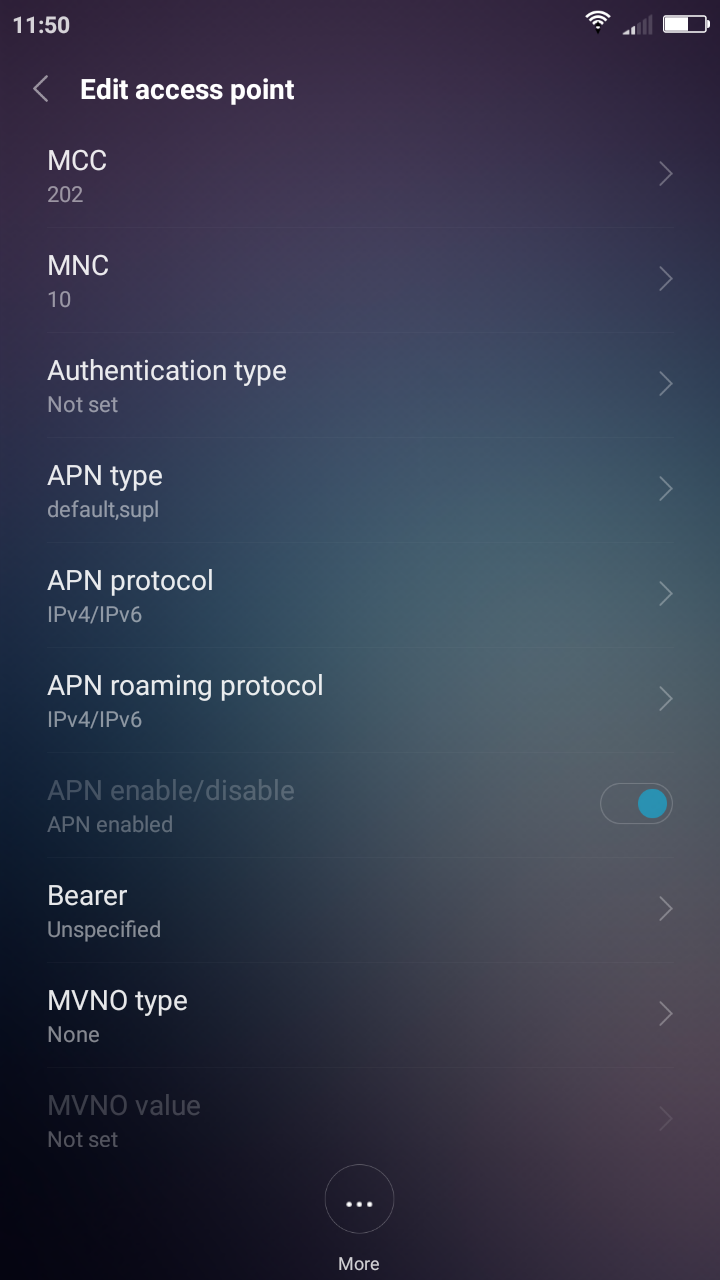Open APN protocol options
720x1280 pixels.
pyautogui.click(x=360, y=595)
